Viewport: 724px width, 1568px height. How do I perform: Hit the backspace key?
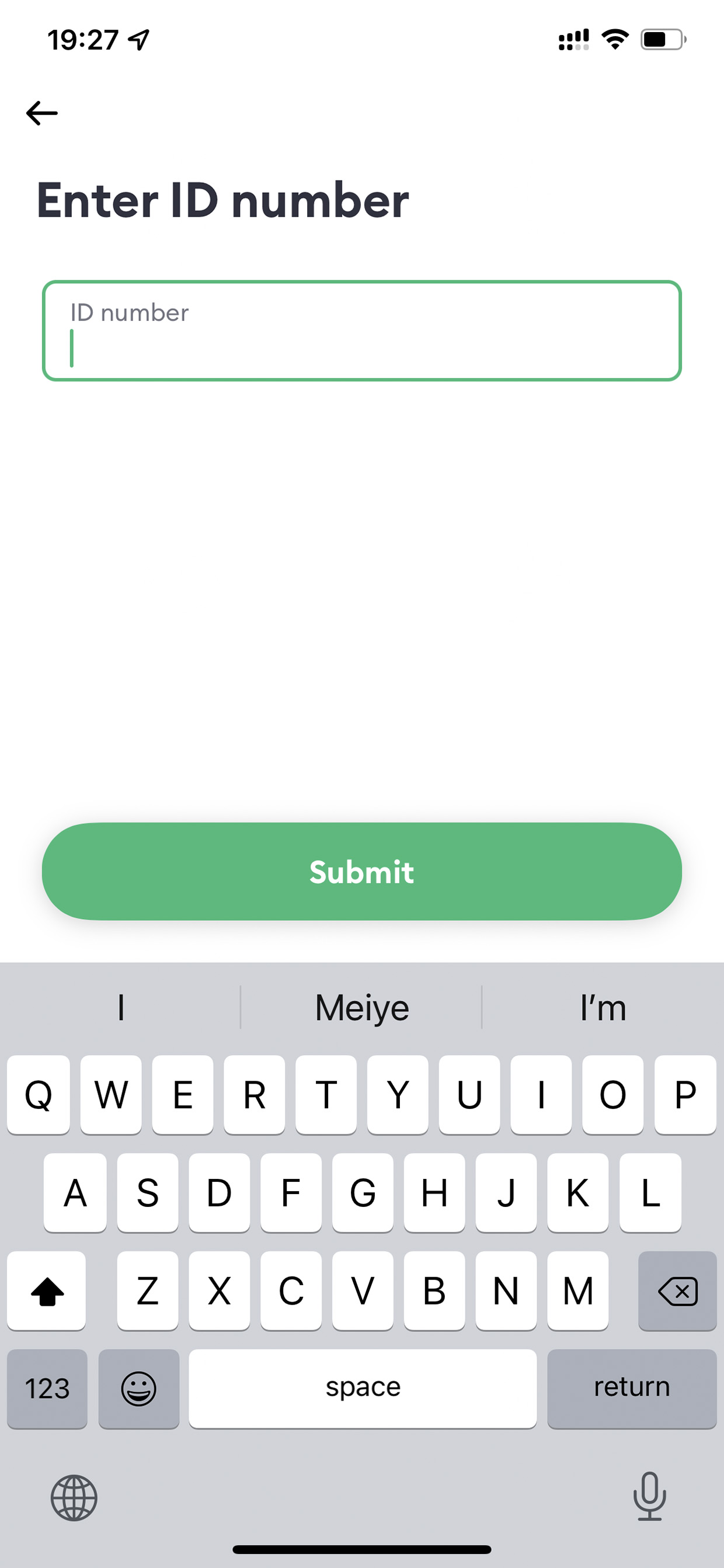pos(677,1291)
